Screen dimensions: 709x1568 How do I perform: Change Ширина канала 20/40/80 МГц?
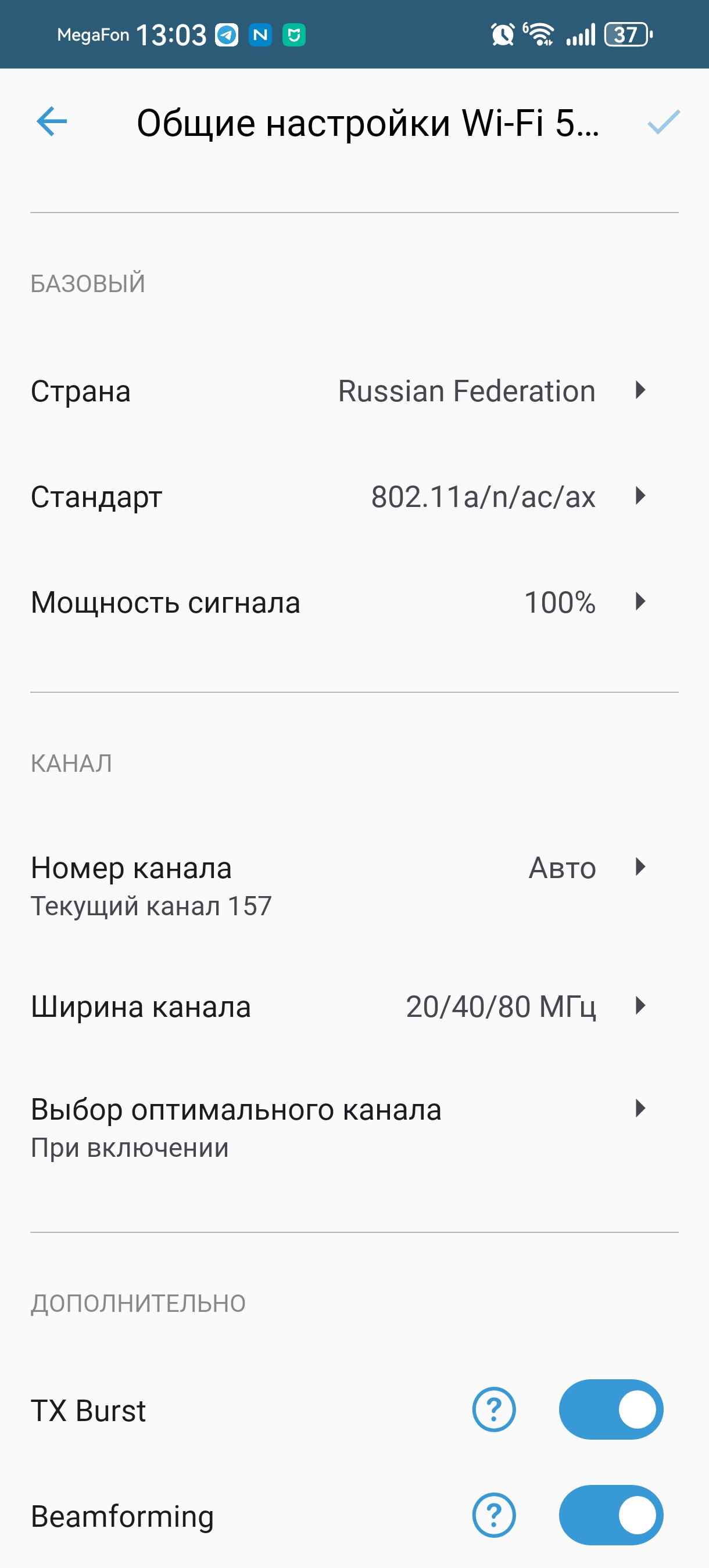pos(354,1007)
